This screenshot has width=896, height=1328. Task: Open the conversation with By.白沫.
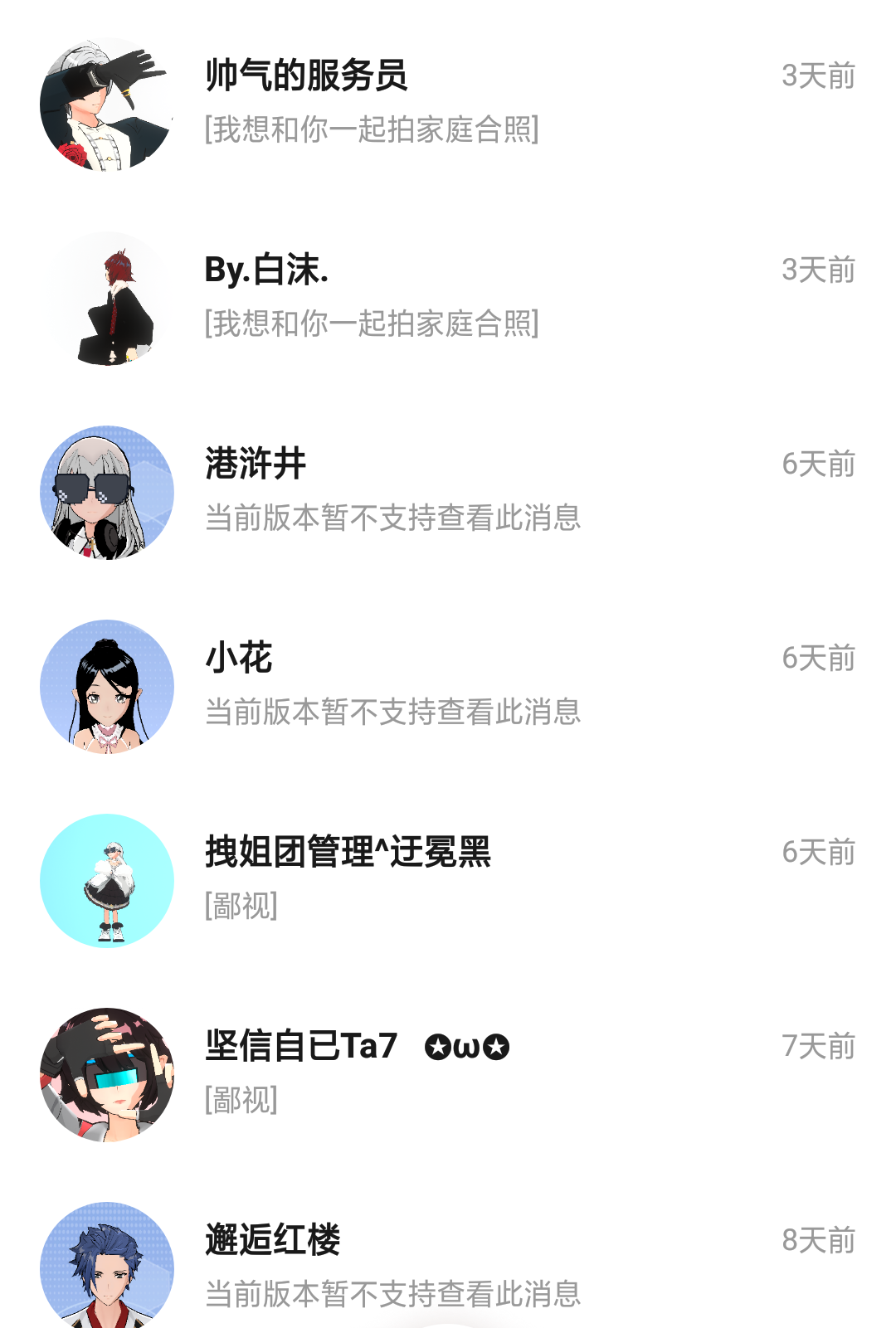[448, 297]
